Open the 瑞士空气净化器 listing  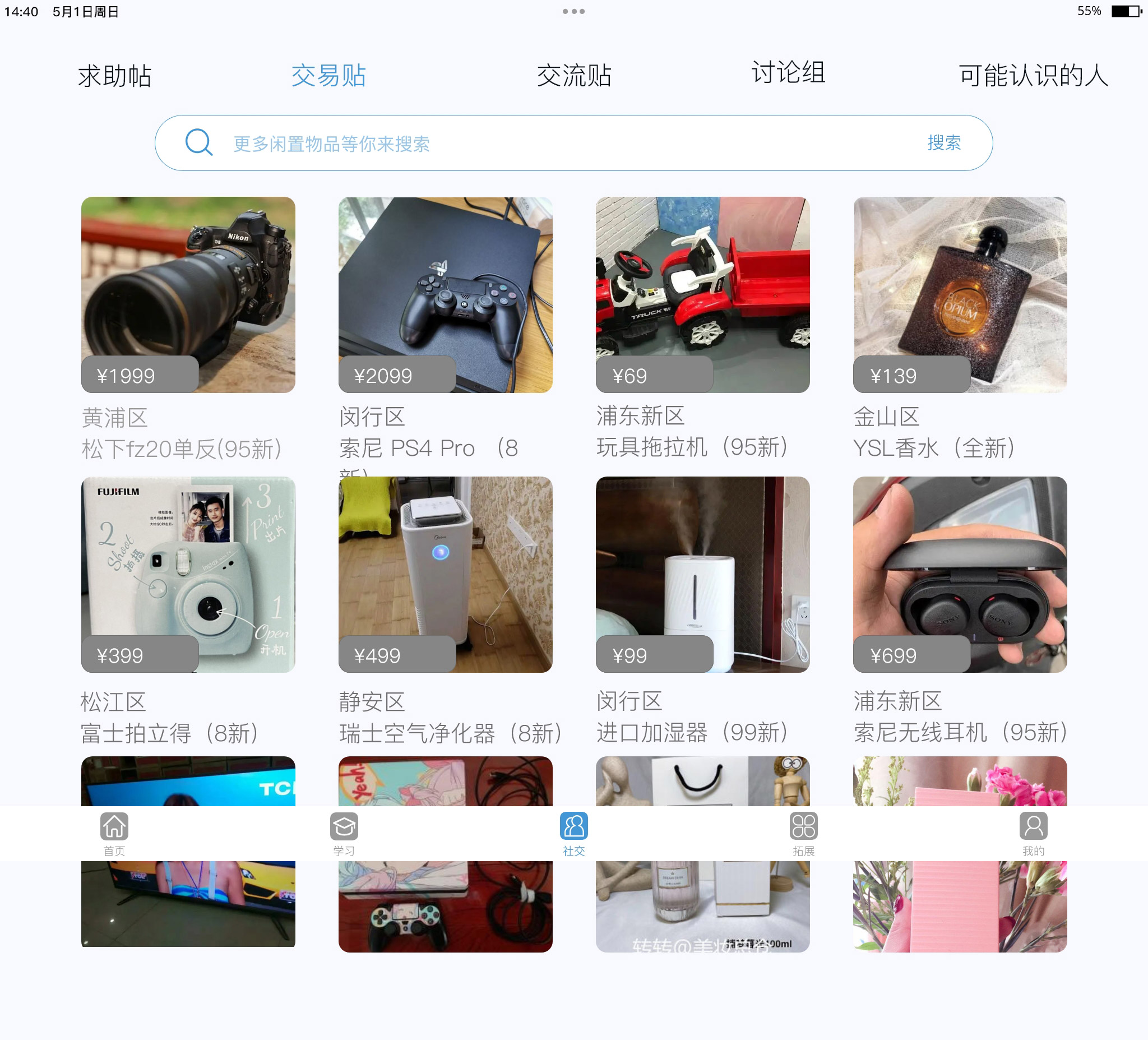[x=445, y=574]
